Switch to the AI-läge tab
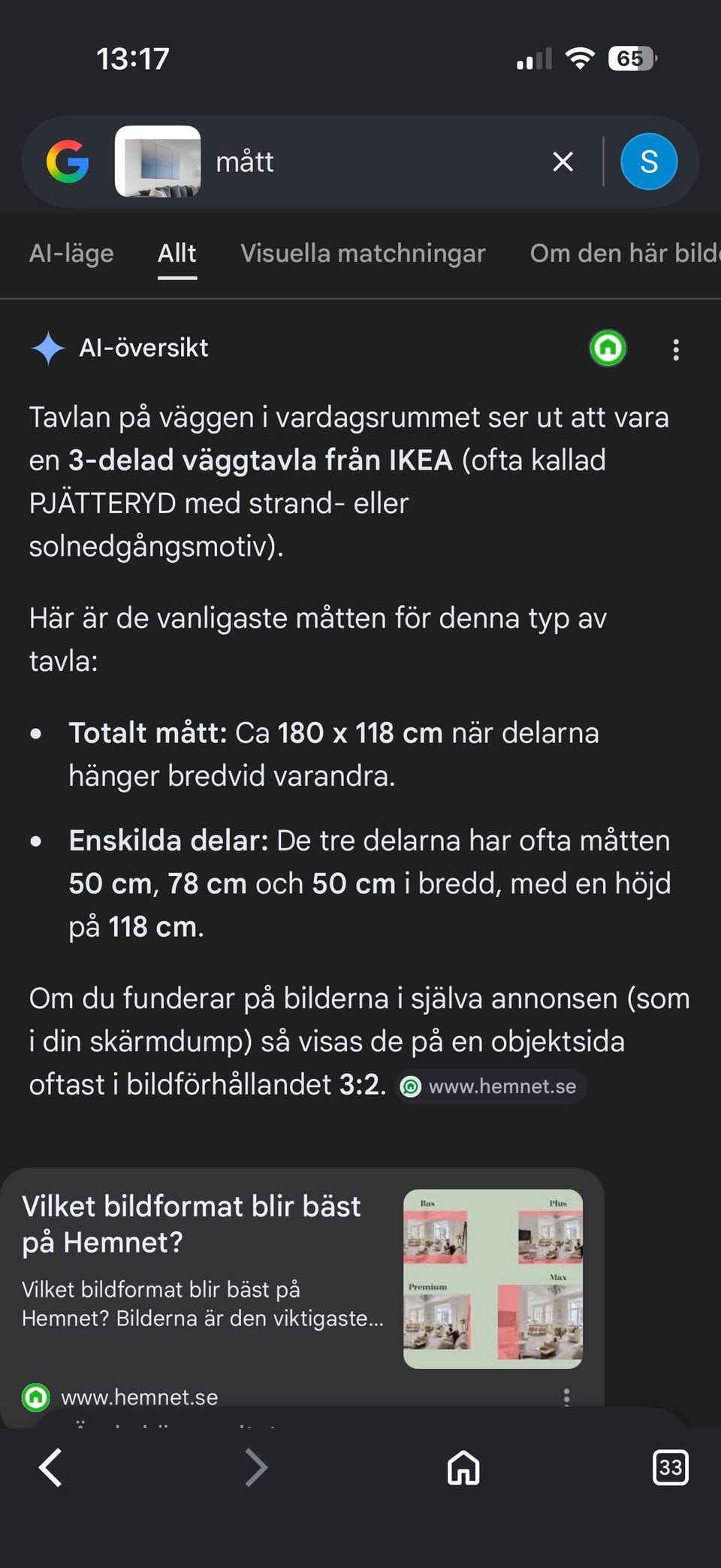721x1568 pixels. (x=71, y=254)
